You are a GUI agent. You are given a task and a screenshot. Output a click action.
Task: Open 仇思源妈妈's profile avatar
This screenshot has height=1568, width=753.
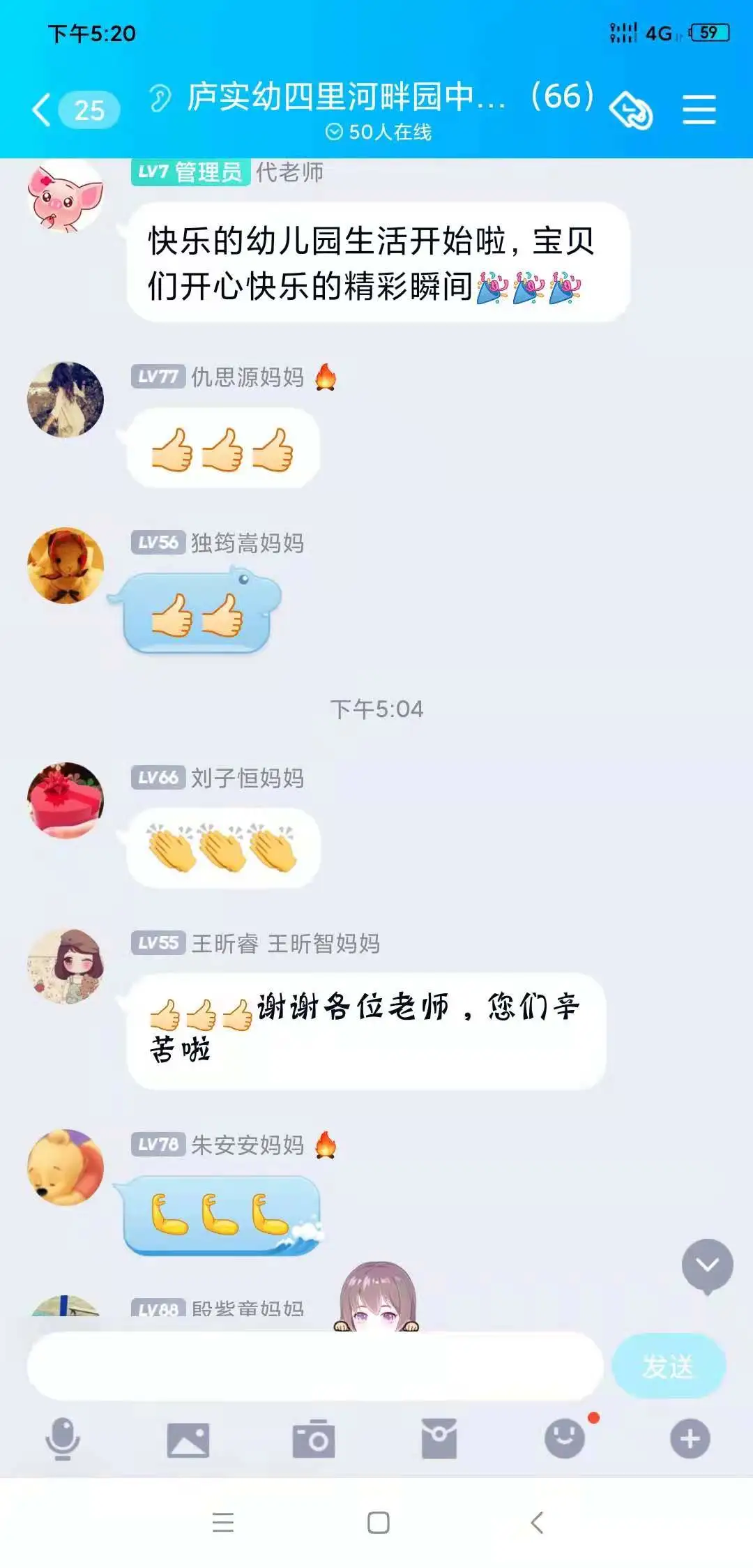pos(65,399)
